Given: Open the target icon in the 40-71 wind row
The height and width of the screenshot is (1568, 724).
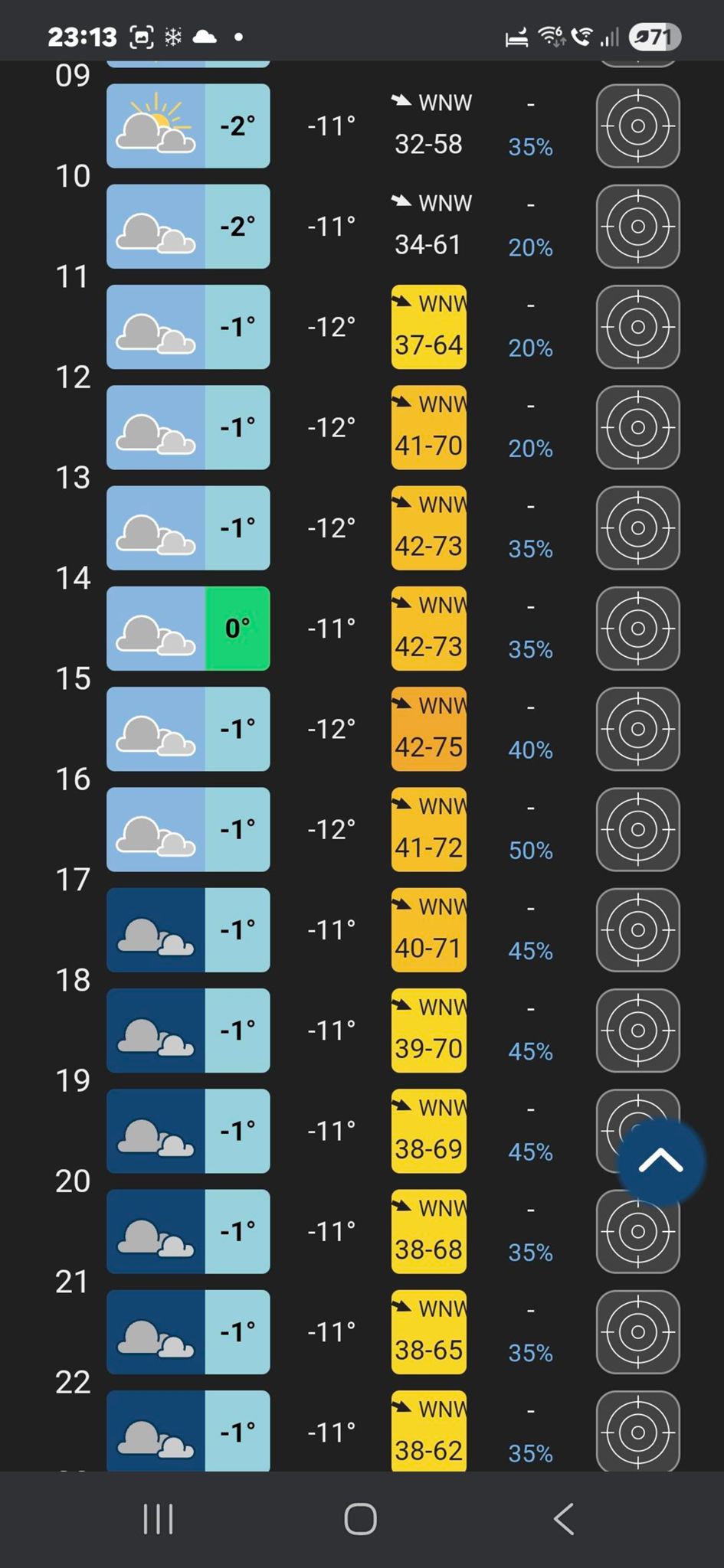Looking at the screenshot, I should [x=637, y=929].
